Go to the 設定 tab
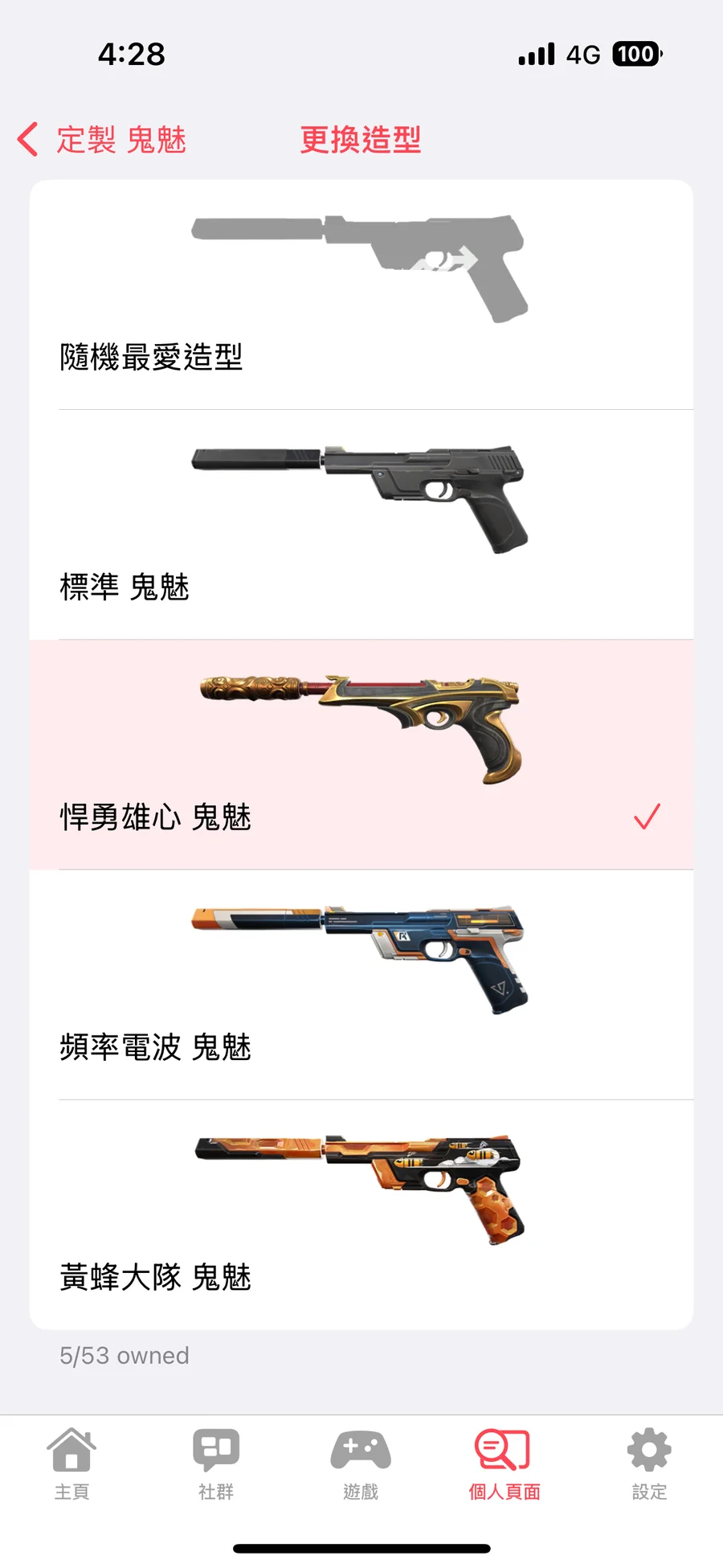This screenshot has width=723, height=1568. click(x=649, y=1464)
